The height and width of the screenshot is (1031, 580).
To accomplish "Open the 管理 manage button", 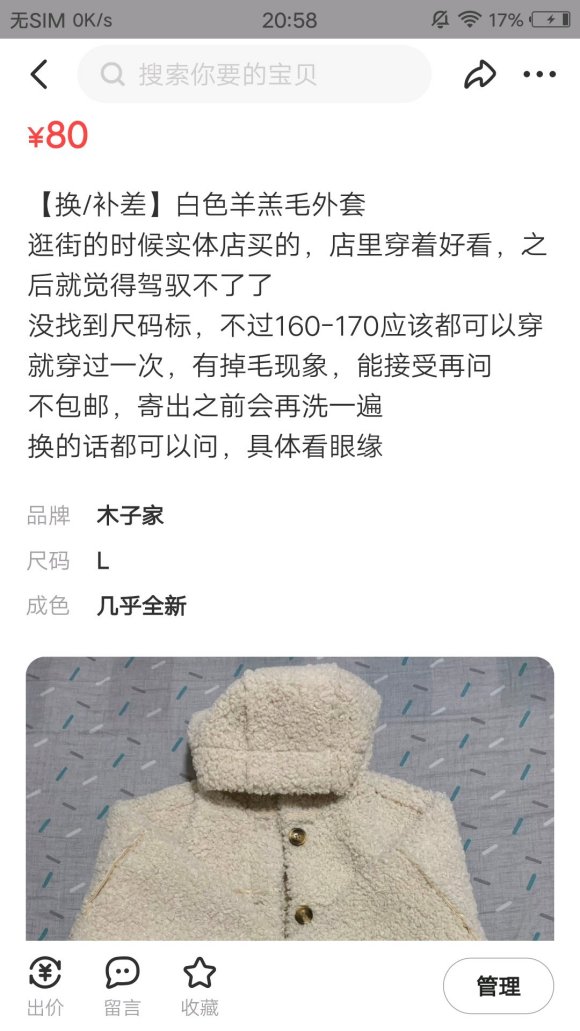I will click(498, 986).
